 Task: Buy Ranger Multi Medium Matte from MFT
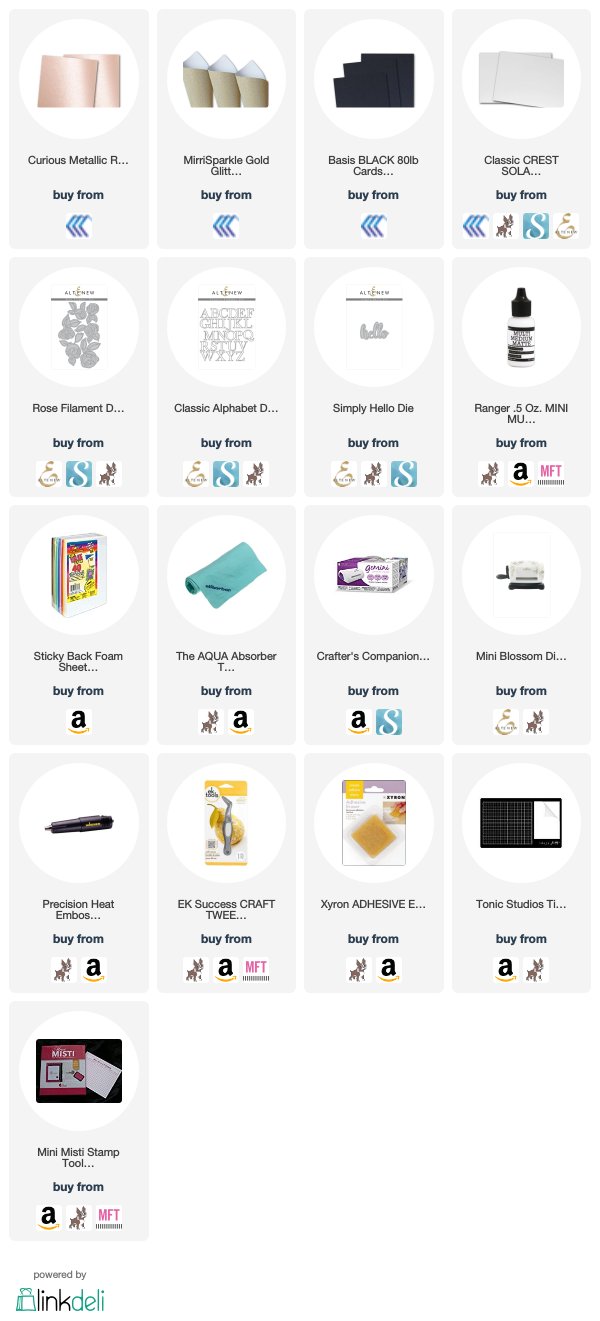(x=552, y=473)
